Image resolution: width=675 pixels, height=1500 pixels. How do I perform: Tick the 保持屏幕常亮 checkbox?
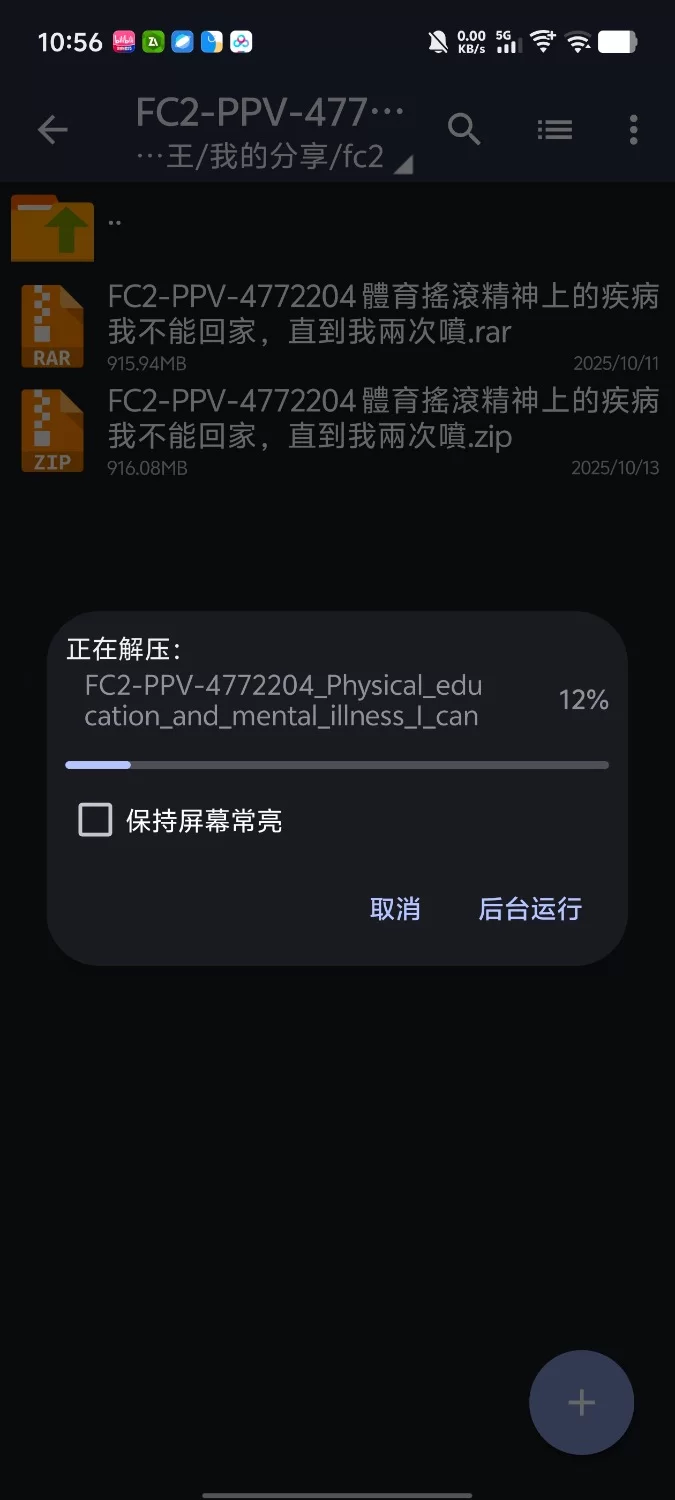(x=95, y=821)
